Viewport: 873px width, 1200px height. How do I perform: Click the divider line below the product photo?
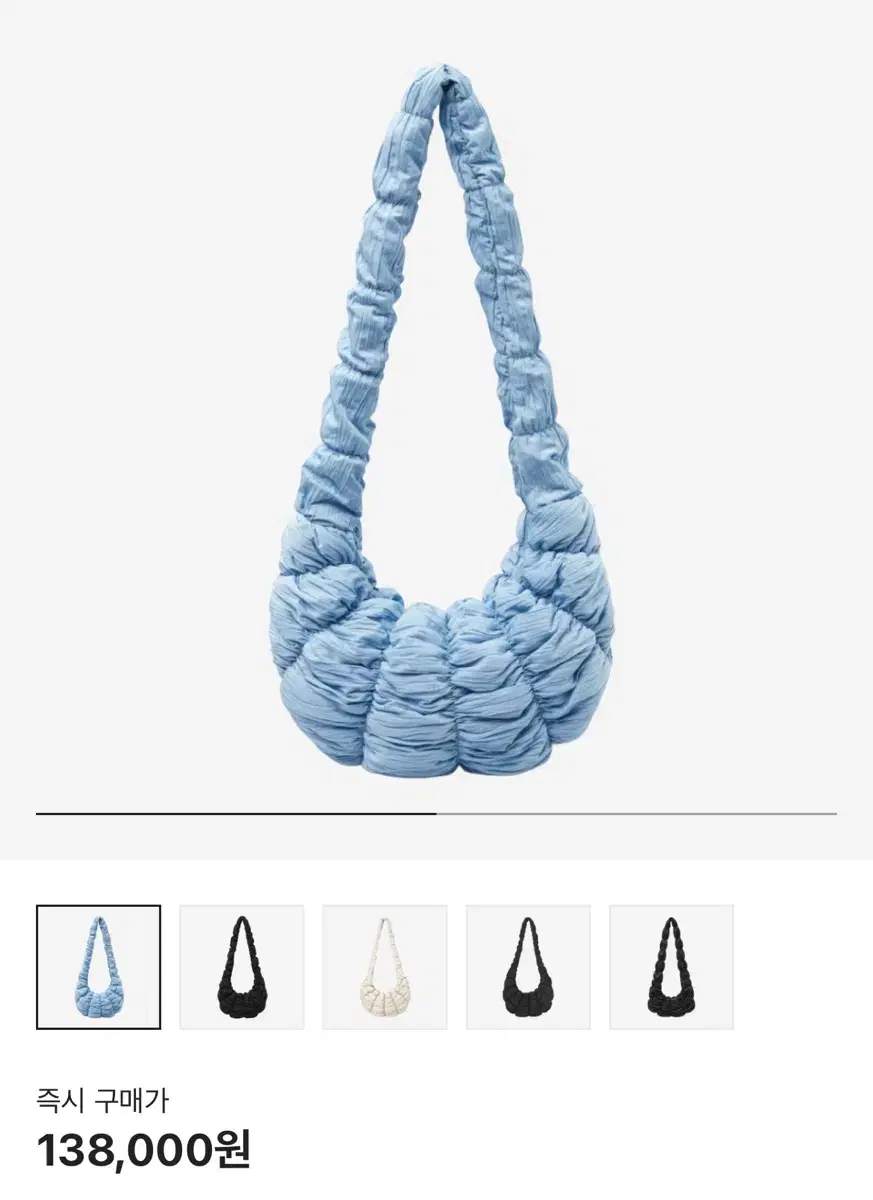pos(436,813)
